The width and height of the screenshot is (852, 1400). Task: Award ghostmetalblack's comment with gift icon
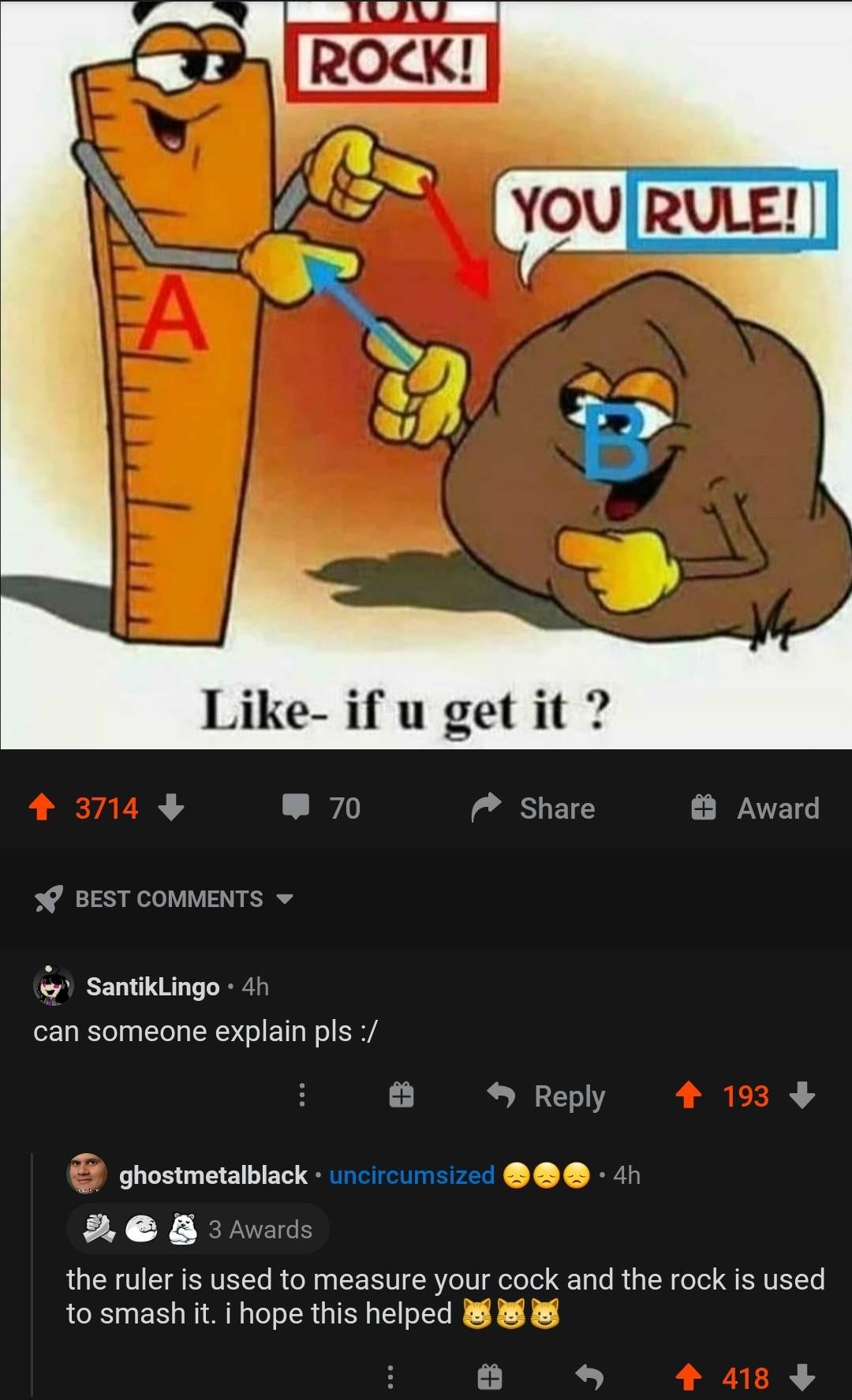pos(489,1377)
